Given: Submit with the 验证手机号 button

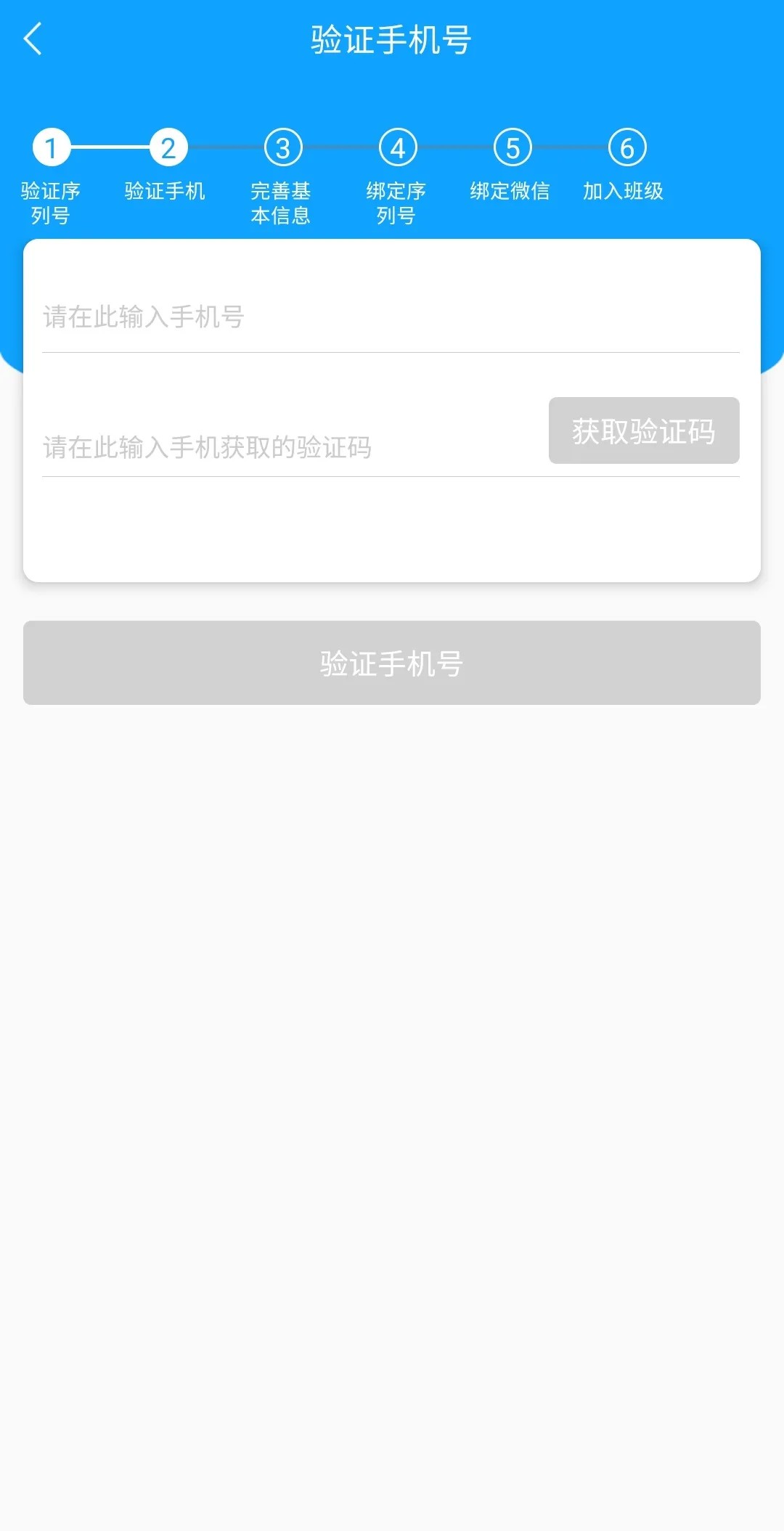Looking at the screenshot, I should pyautogui.click(x=392, y=663).
